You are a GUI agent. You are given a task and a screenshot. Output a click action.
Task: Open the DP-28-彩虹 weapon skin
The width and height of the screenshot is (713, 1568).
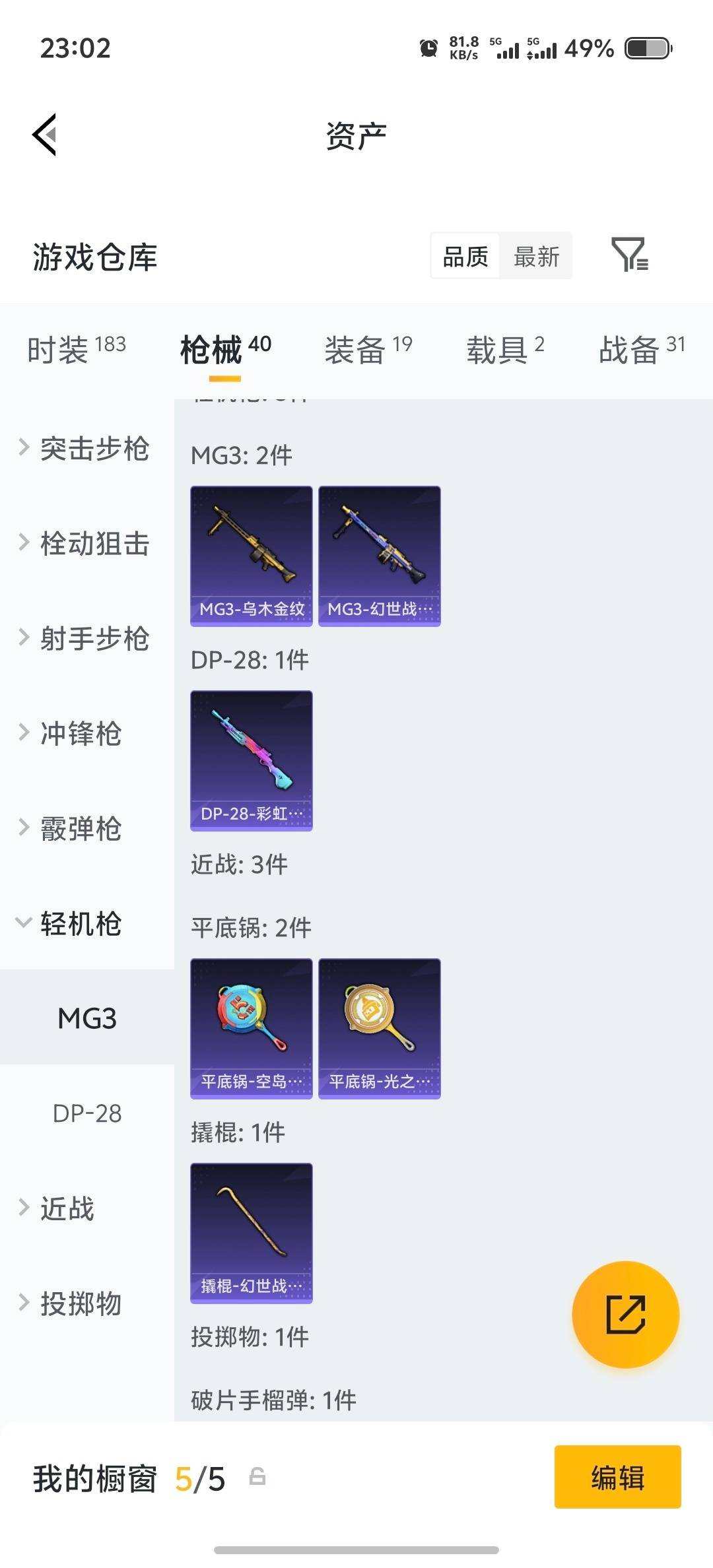click(251, 759)
